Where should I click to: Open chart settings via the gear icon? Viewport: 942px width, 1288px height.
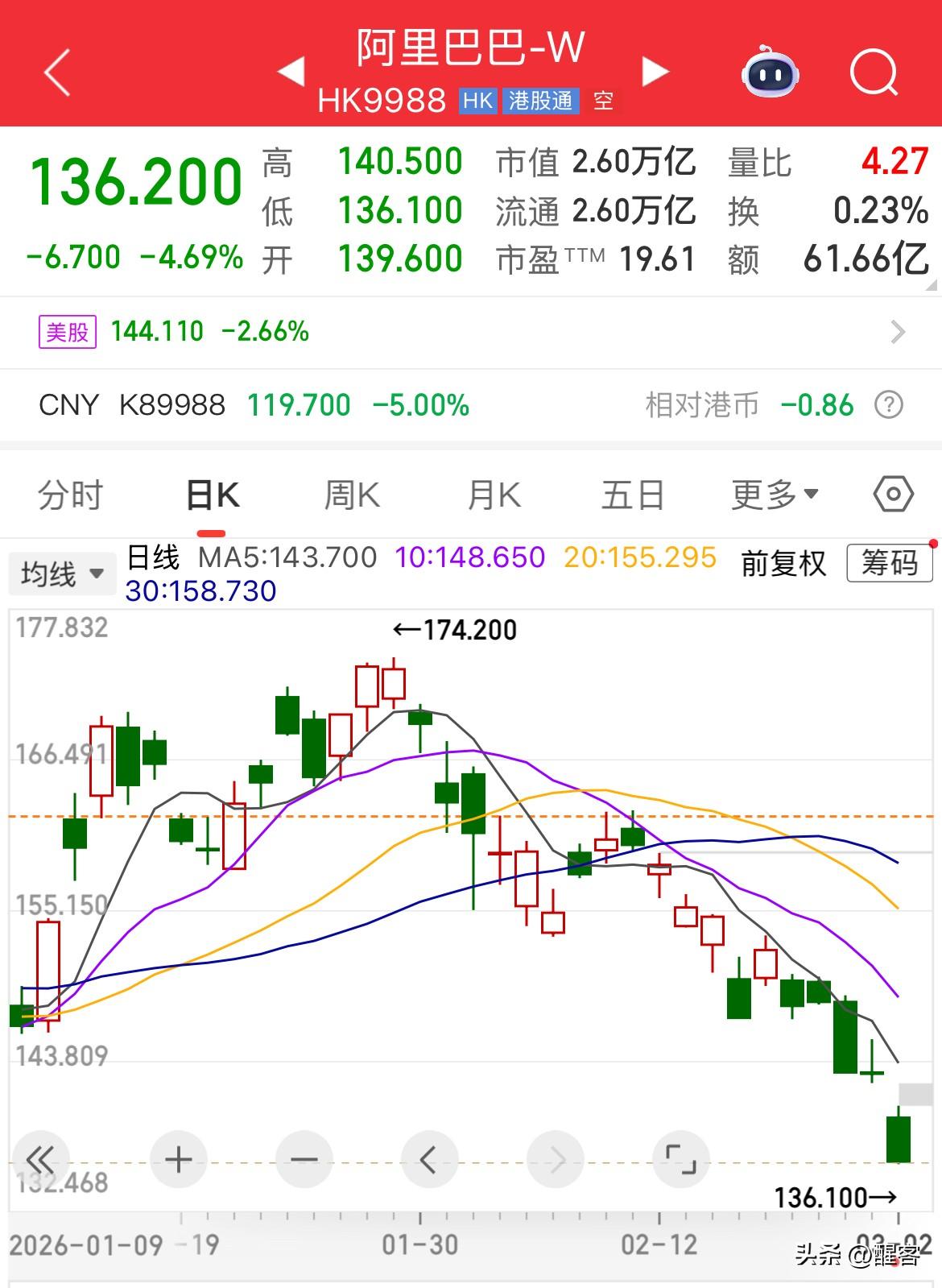tap(893, 495)
